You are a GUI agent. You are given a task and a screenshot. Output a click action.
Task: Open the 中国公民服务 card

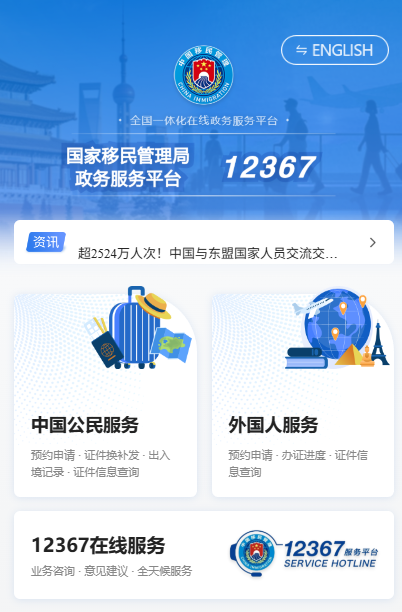point(105,393)
